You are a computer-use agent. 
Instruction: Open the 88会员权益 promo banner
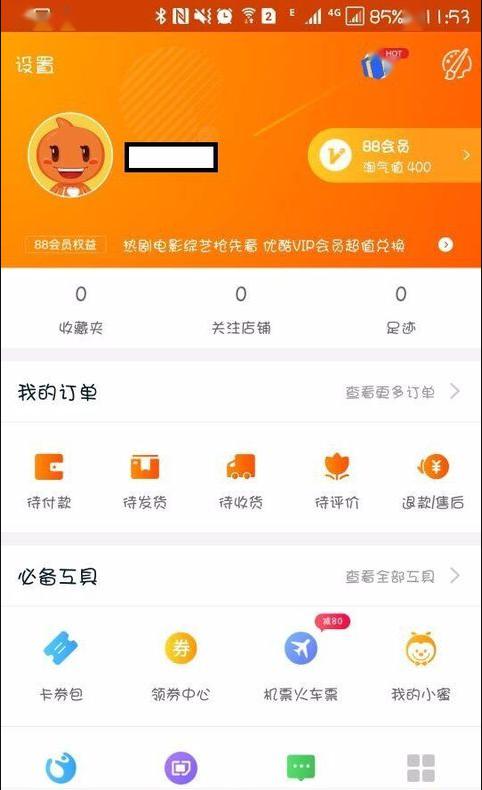click(241, 245)
